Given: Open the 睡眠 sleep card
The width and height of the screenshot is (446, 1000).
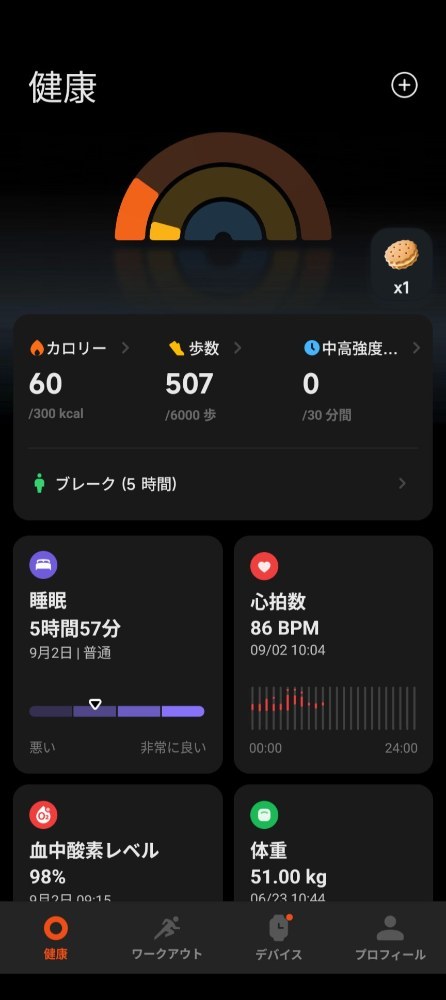Looking at the screenshot, I should pyautogui.click(x=118, y=654).
